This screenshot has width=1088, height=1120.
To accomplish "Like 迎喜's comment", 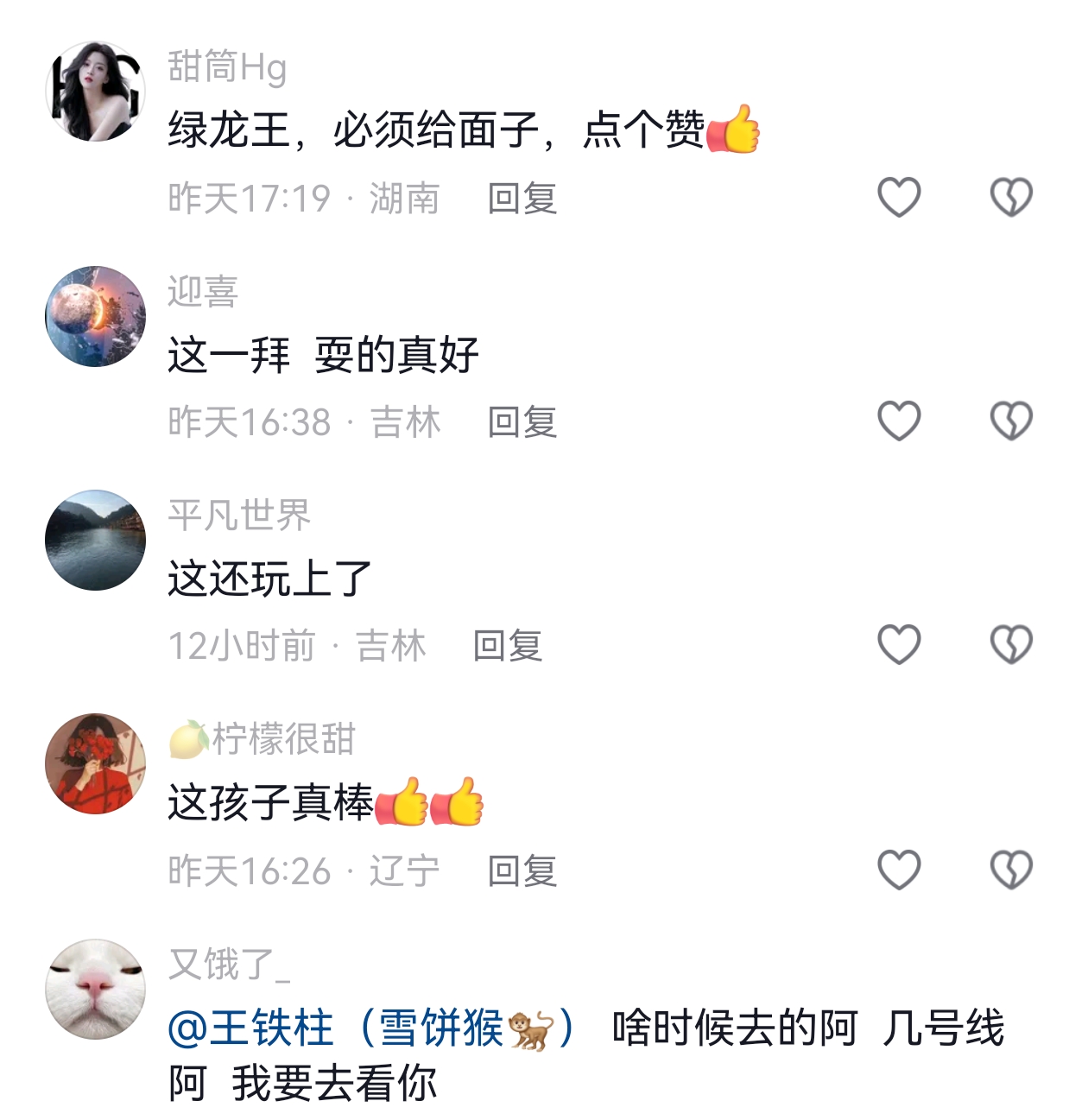I will click(x=899, y=421).
